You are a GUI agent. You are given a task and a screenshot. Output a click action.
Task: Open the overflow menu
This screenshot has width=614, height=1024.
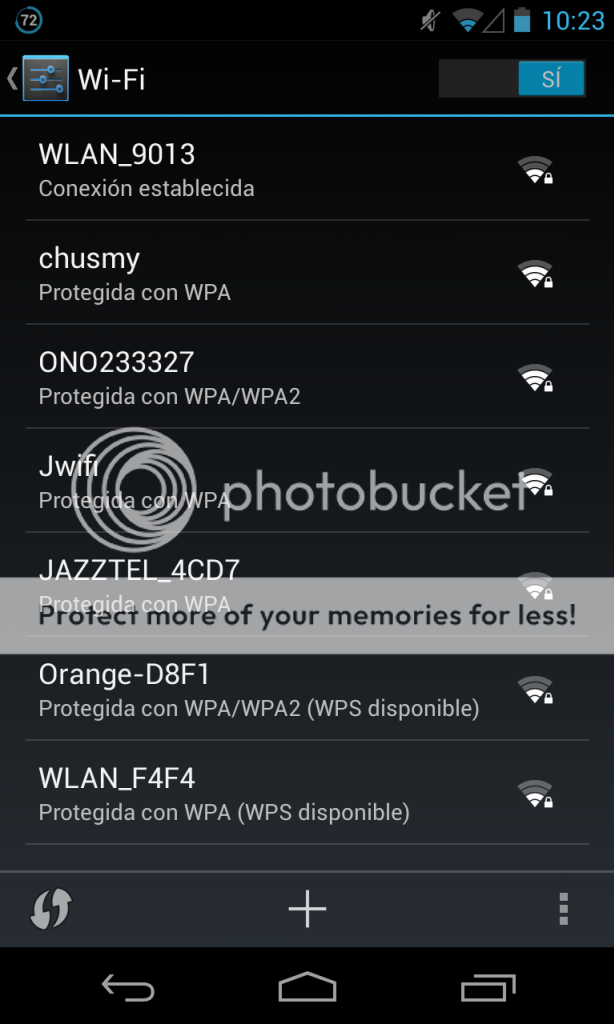click(x=563, y=909)
